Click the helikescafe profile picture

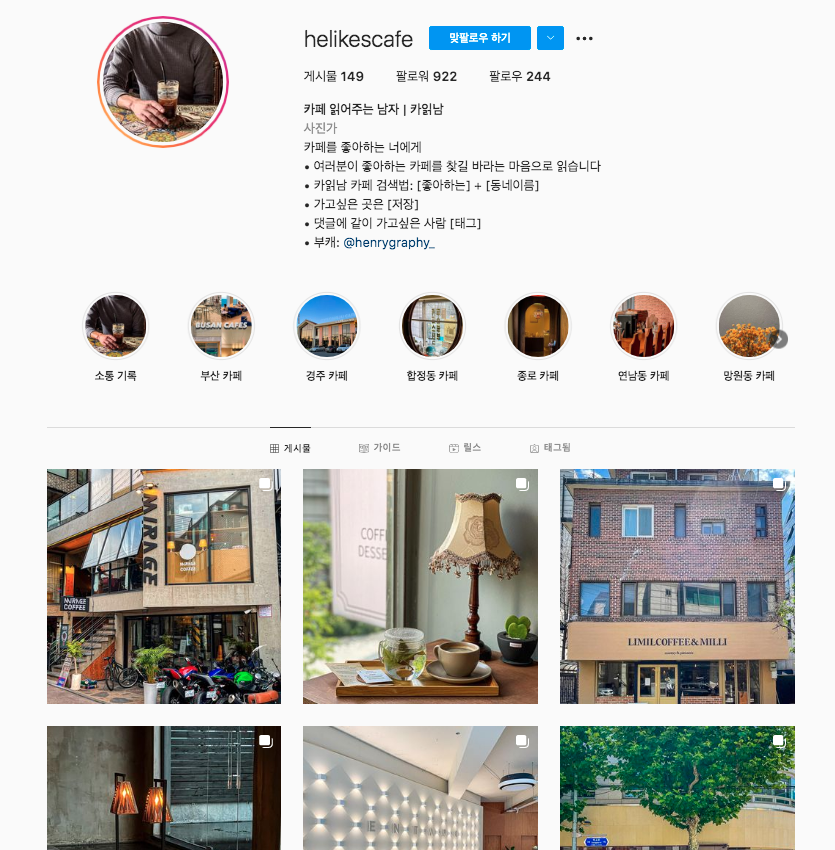(x=163, y=81)
